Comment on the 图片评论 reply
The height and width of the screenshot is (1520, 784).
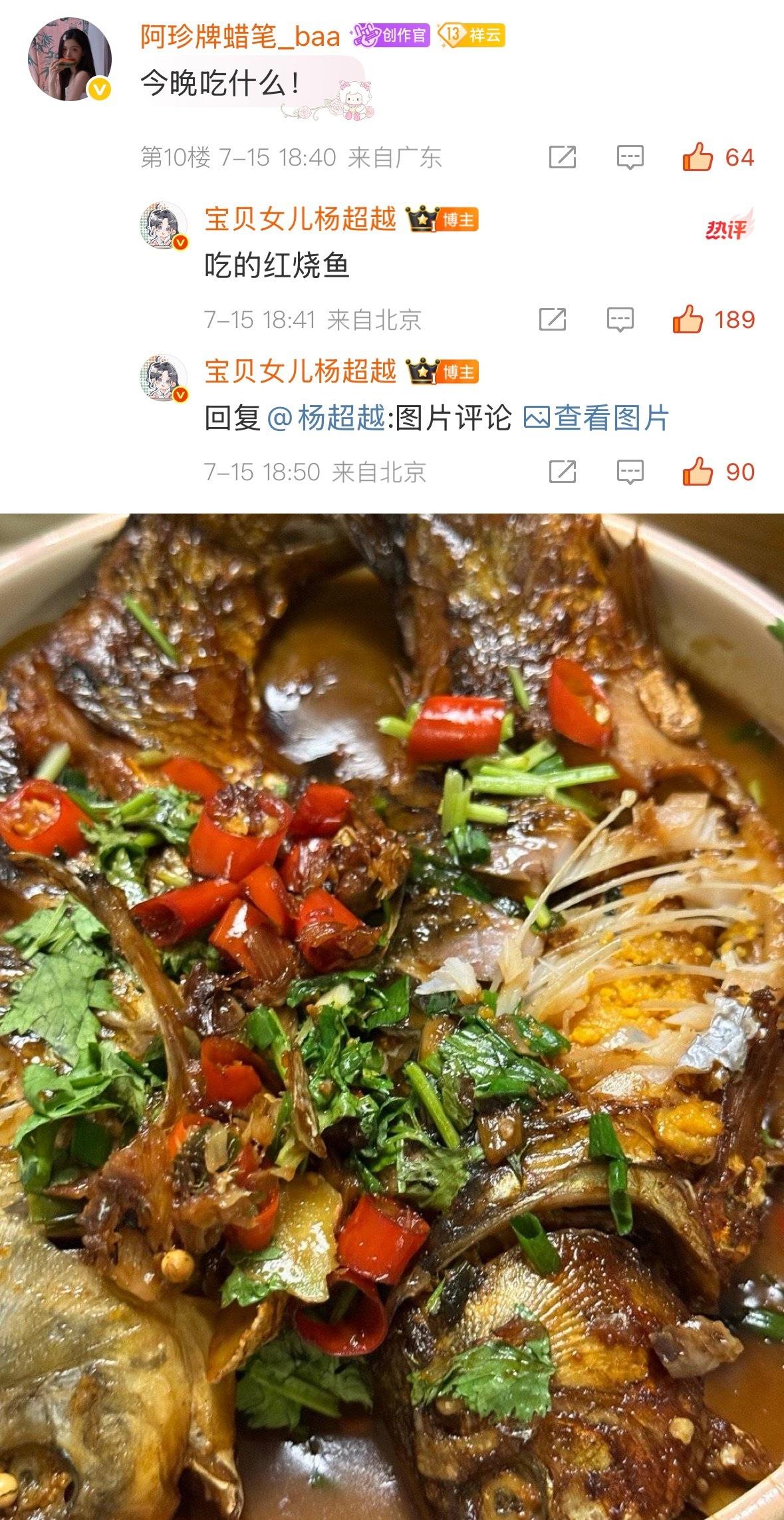coord(630,472)
